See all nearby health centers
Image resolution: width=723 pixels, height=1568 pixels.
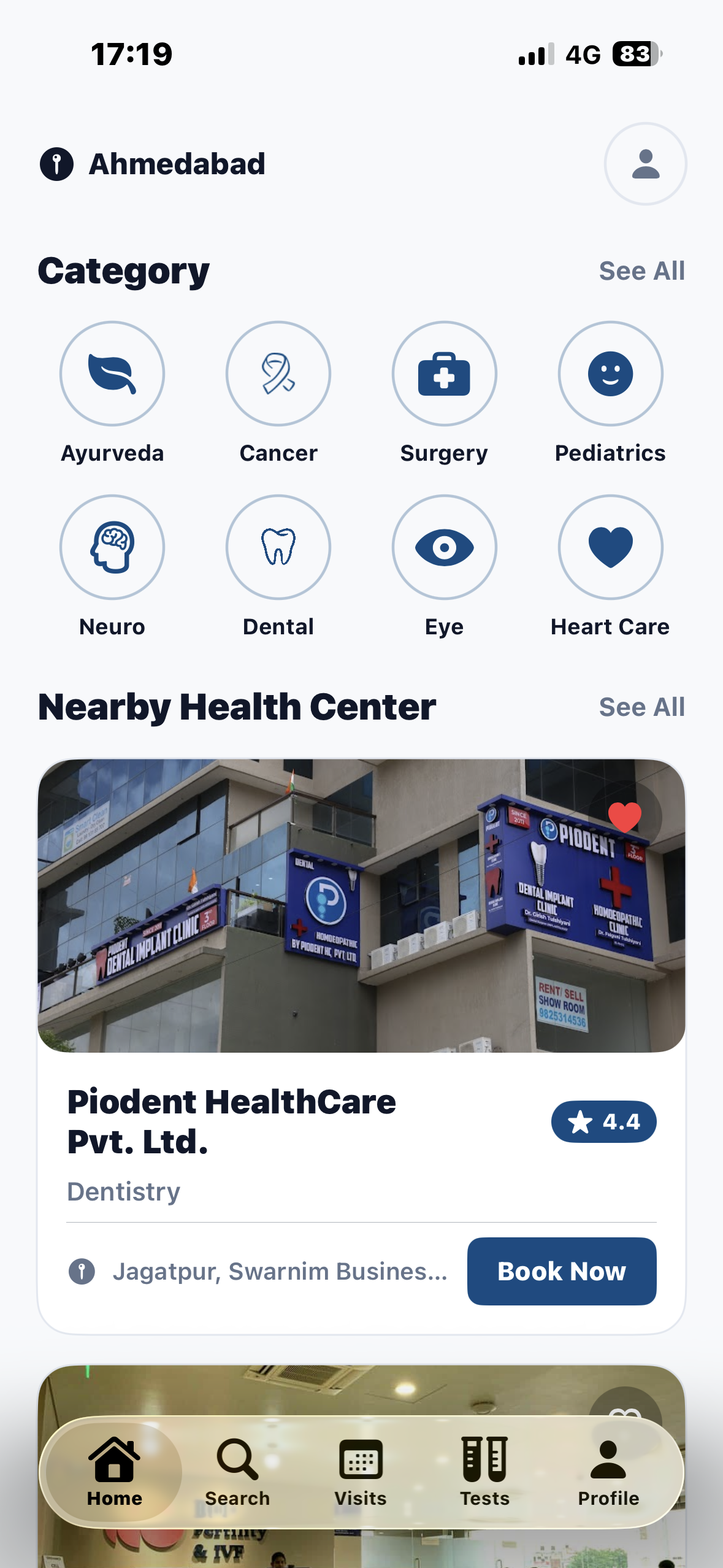(x=641, y=707)
